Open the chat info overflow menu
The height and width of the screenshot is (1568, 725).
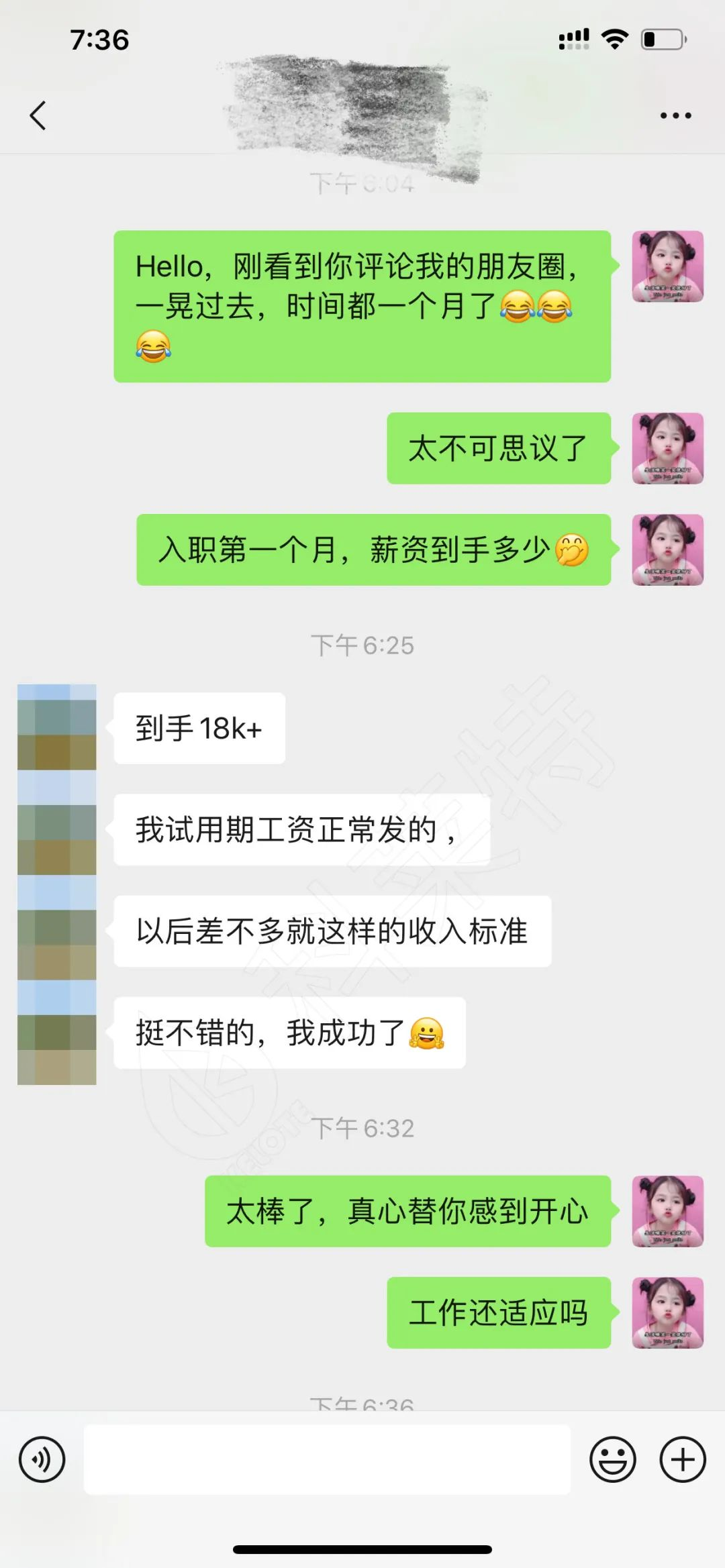[x=675, y=115]
